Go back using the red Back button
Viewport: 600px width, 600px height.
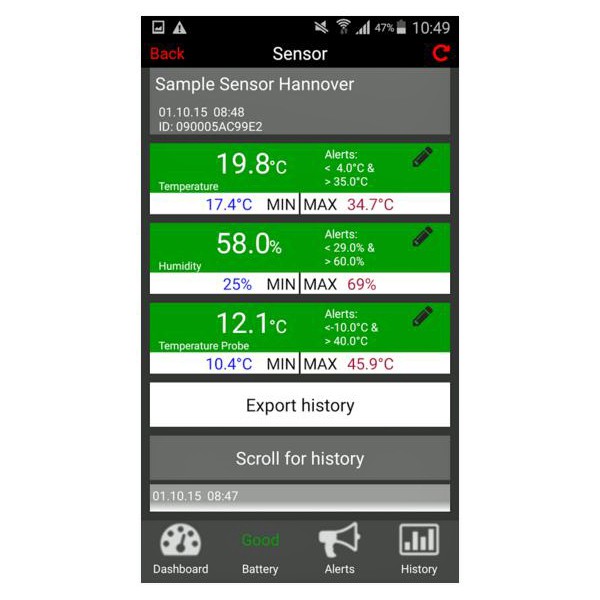[167, 54]
